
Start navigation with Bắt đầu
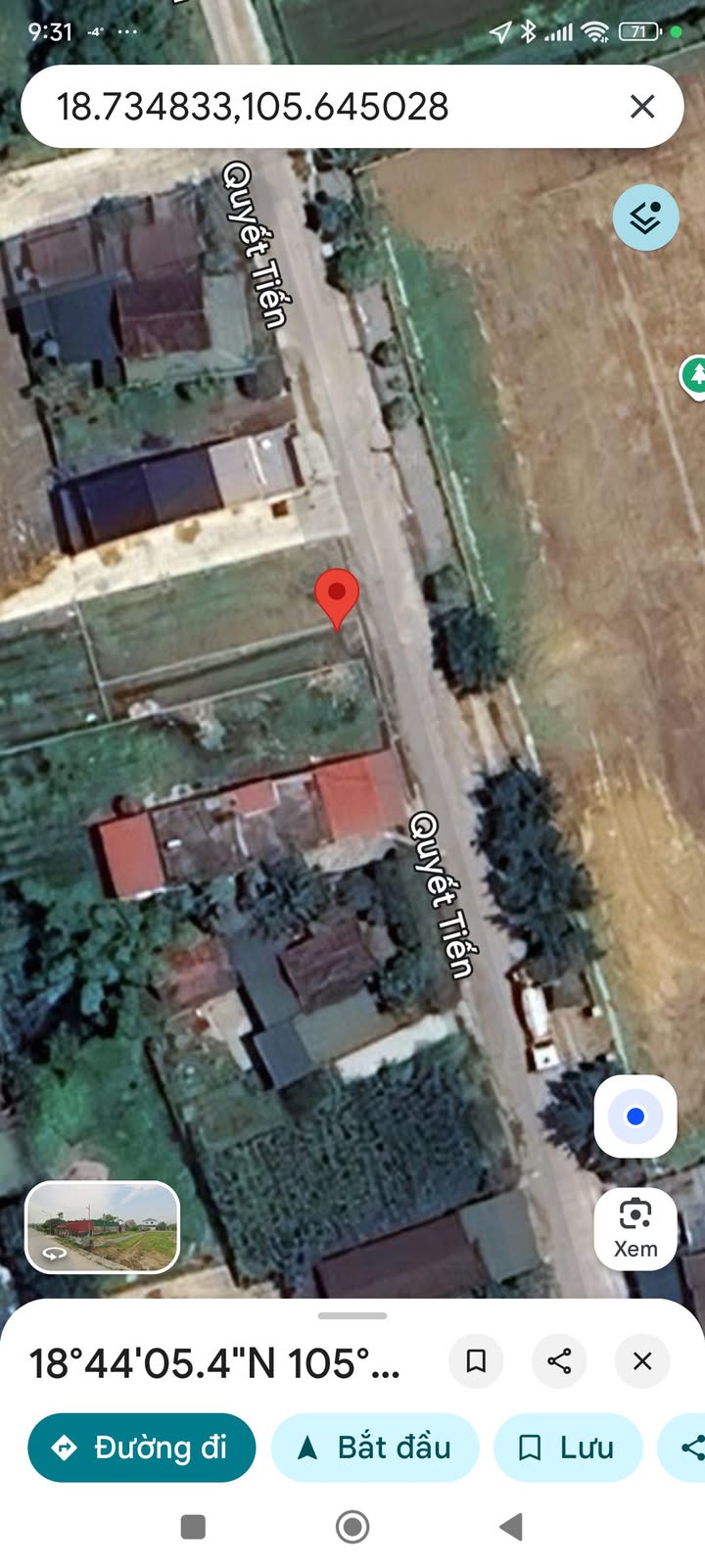[375, 1448]
